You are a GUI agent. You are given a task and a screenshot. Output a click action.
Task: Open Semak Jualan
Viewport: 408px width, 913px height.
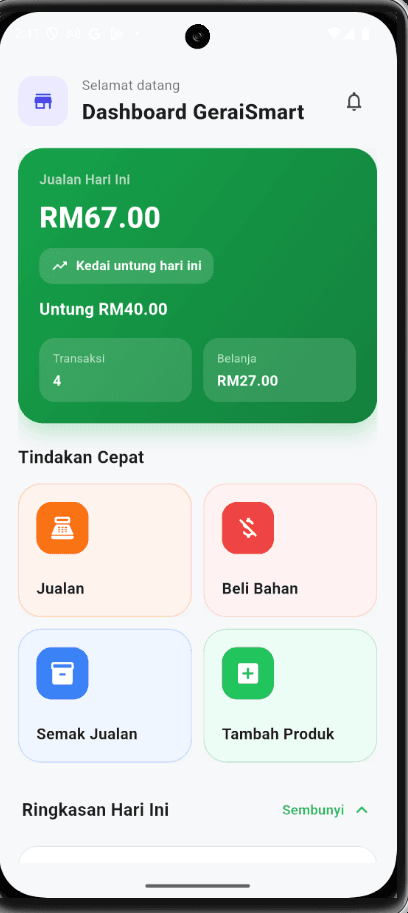point(105,695)
